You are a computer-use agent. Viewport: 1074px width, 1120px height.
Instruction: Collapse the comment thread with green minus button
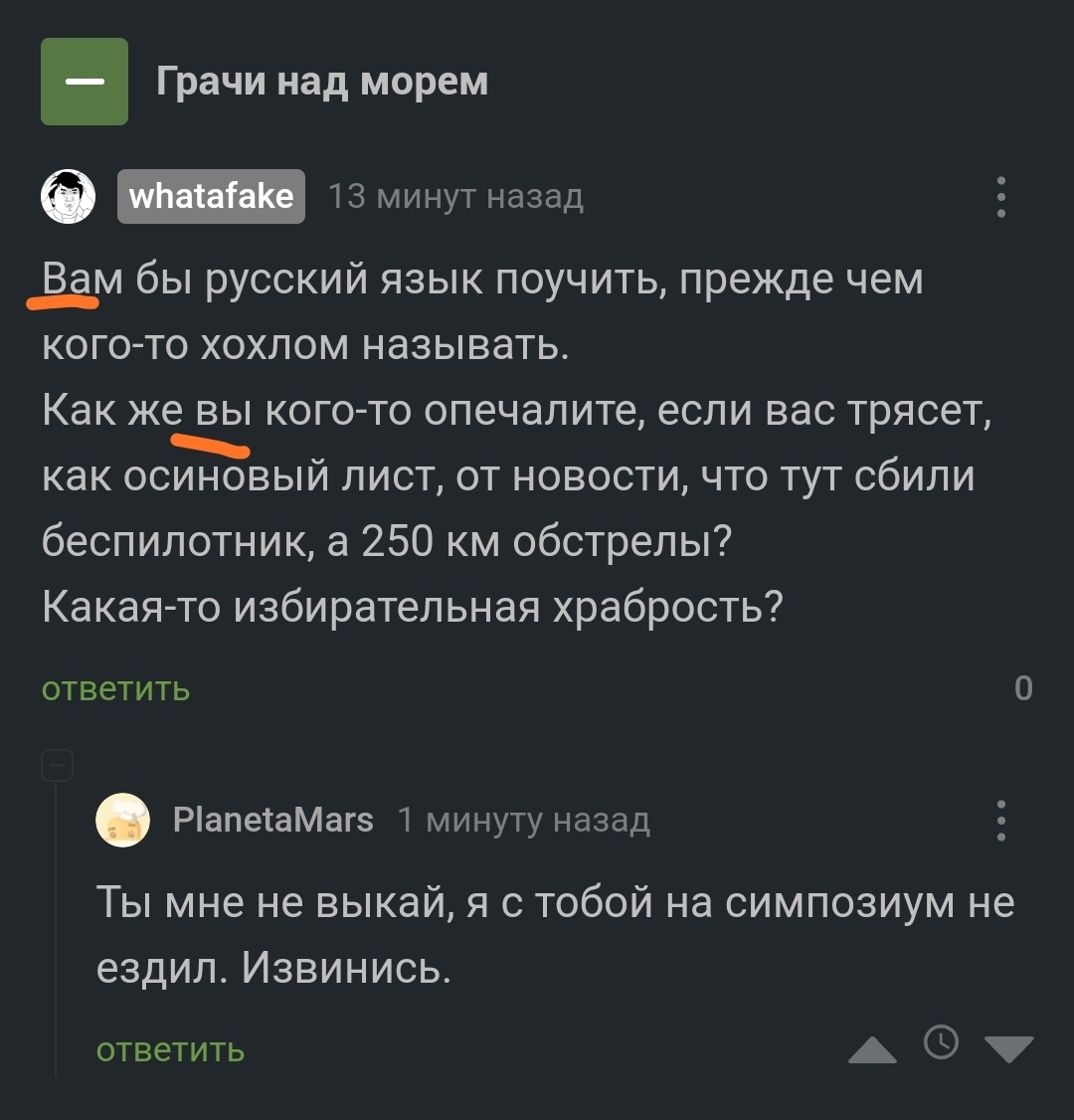click(x=85, y=82)
